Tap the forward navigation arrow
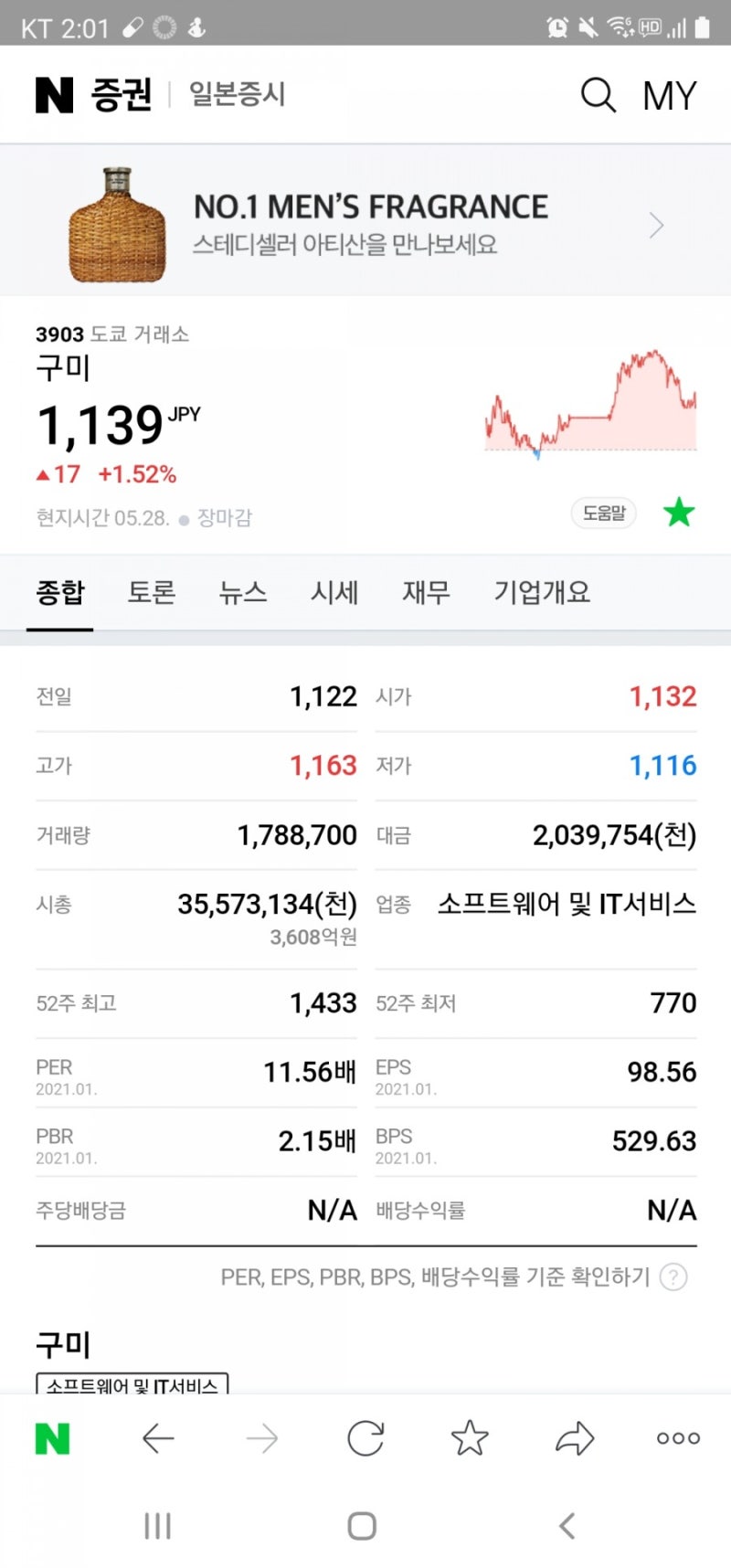Screen dimensions: 731x1568 (261, 1437)
